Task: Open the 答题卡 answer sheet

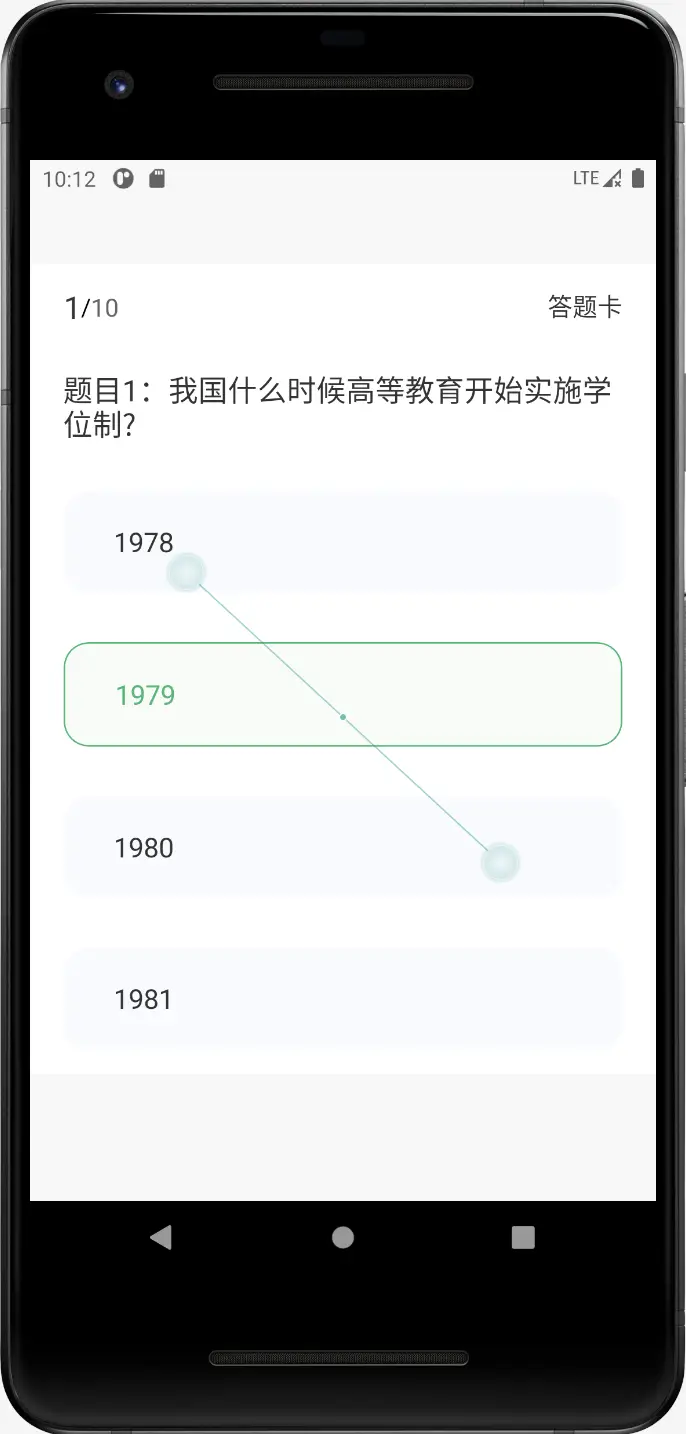Action: pos(584,307)
